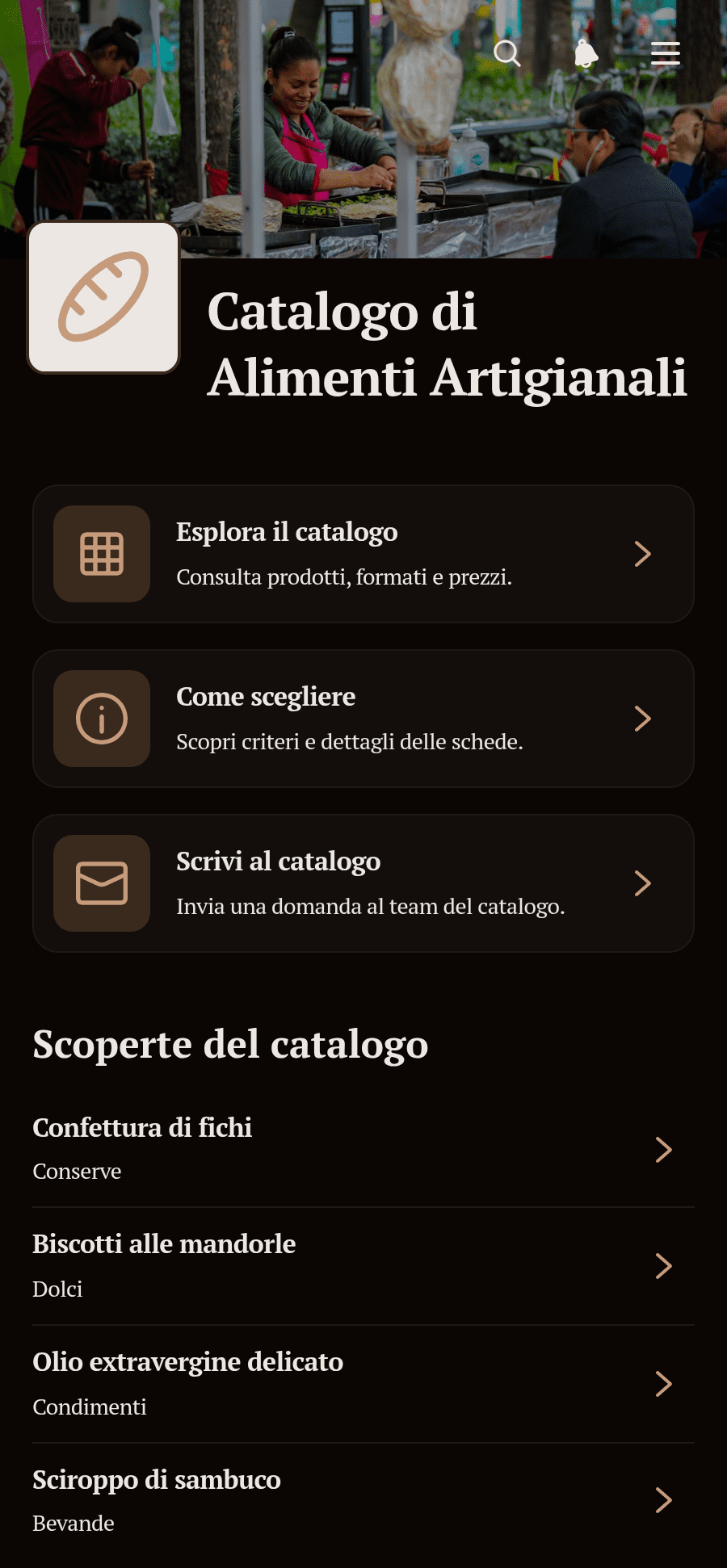Open the Come scegliere card
The image size is (727, 1568).
click(x=363, y=719)
